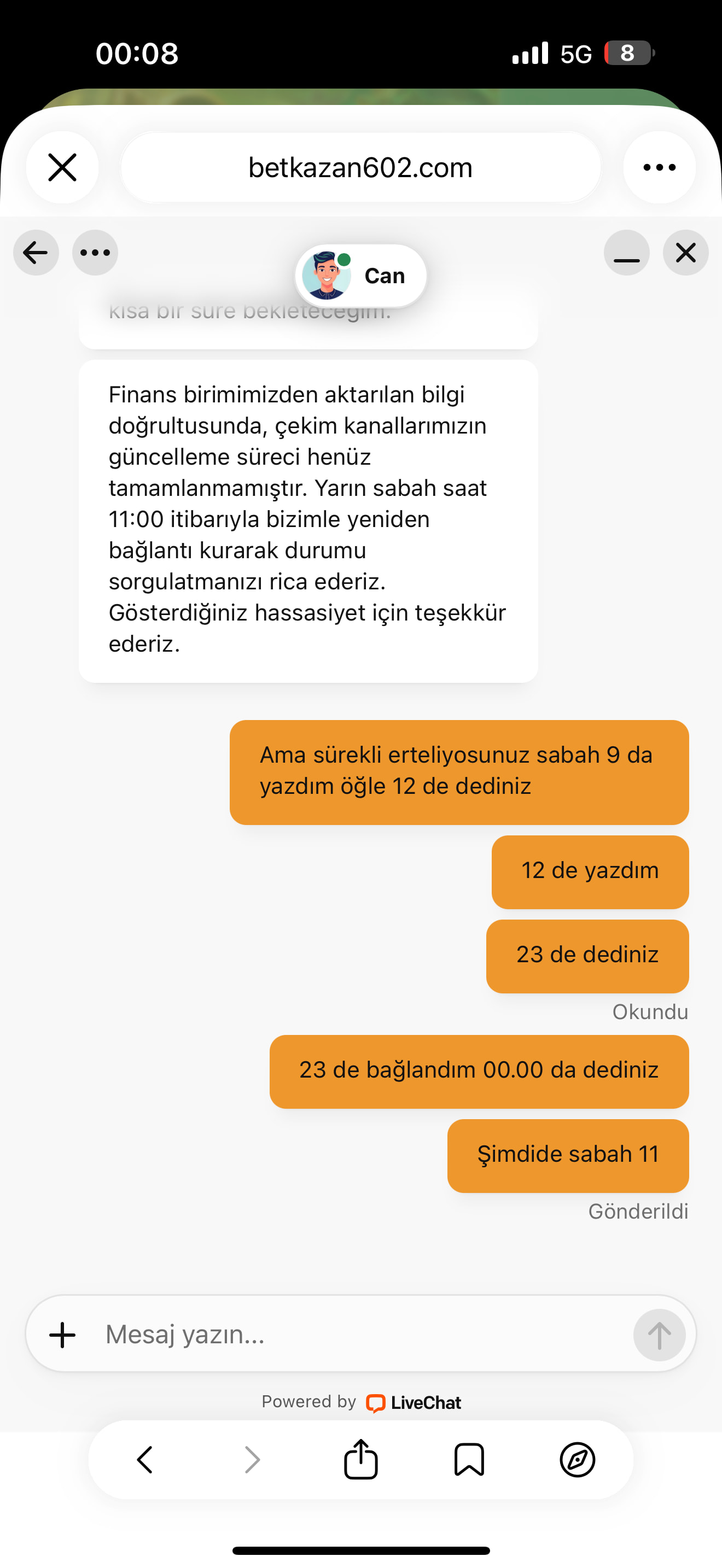Minimize the live chat window
The height and width of the screenshot is (1568, 722).
626,253
